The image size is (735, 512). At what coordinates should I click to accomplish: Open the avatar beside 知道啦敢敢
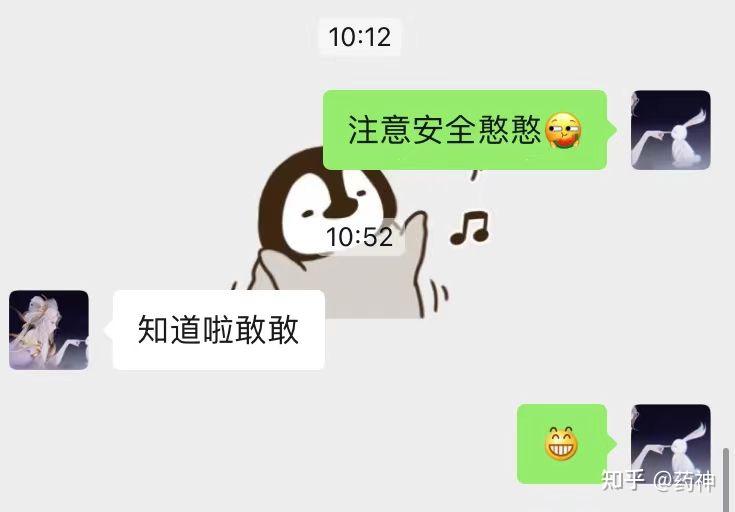(x=49, y=330)
